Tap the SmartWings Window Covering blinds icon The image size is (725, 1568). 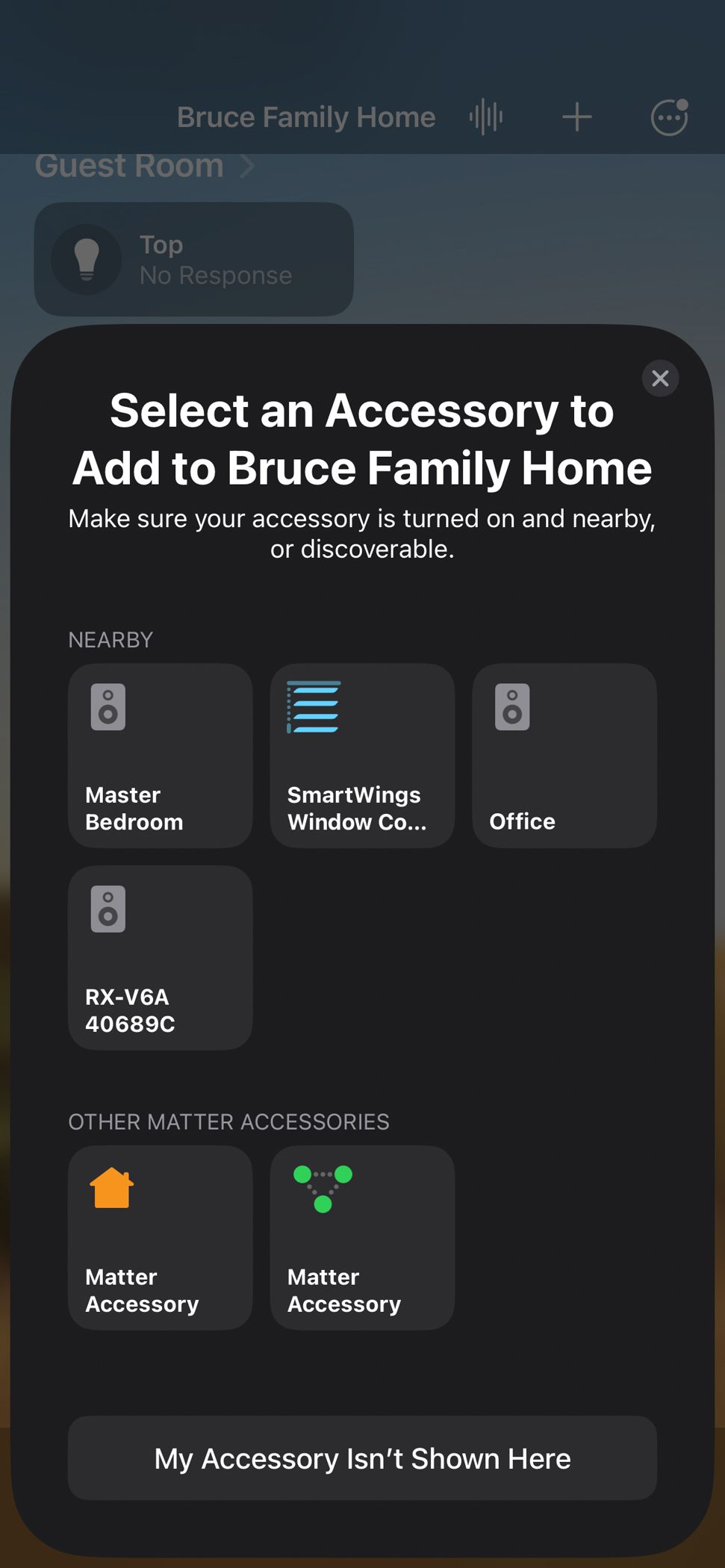(312, 708)
